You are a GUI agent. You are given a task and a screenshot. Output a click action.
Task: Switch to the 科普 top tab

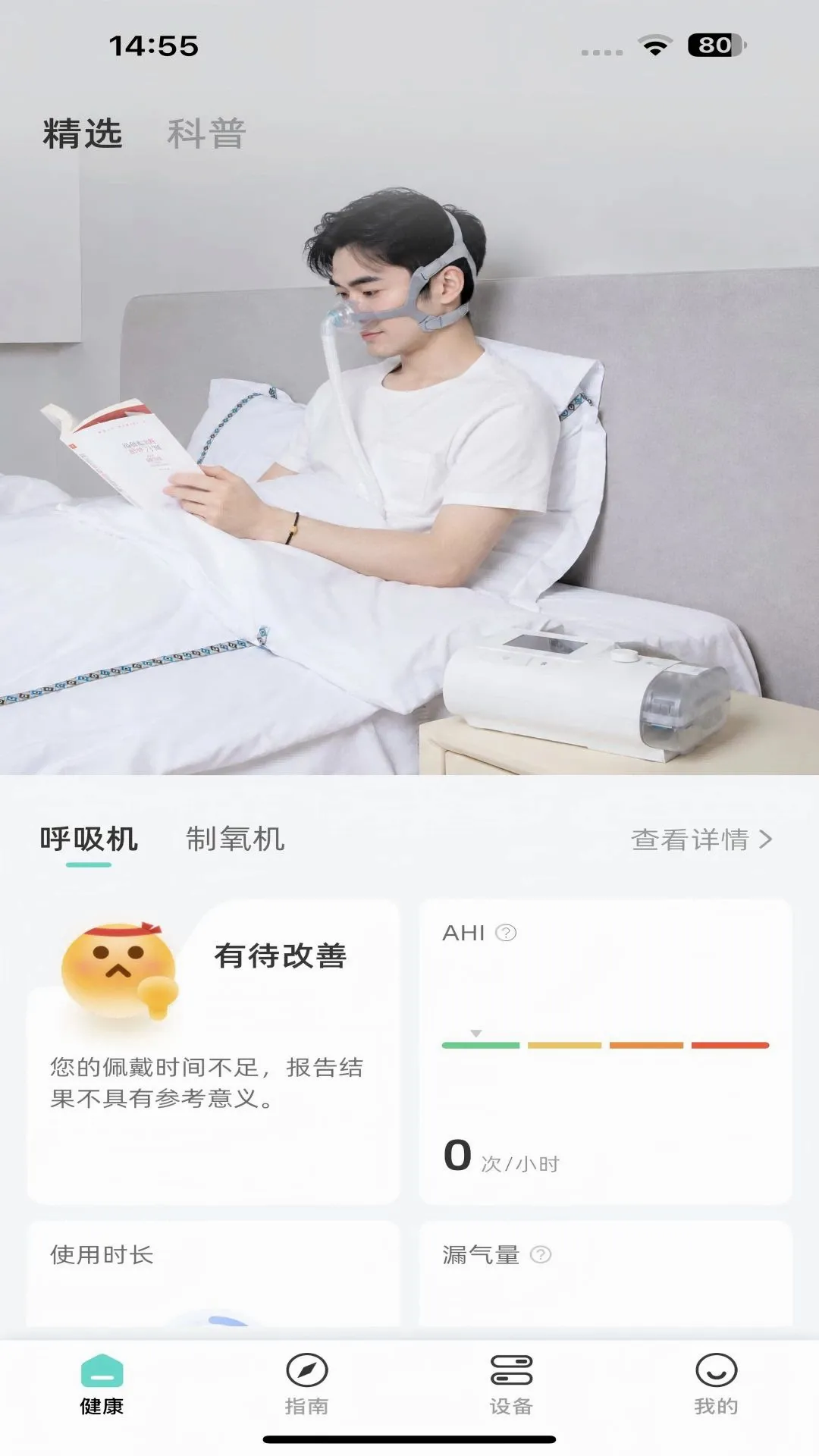206,134
